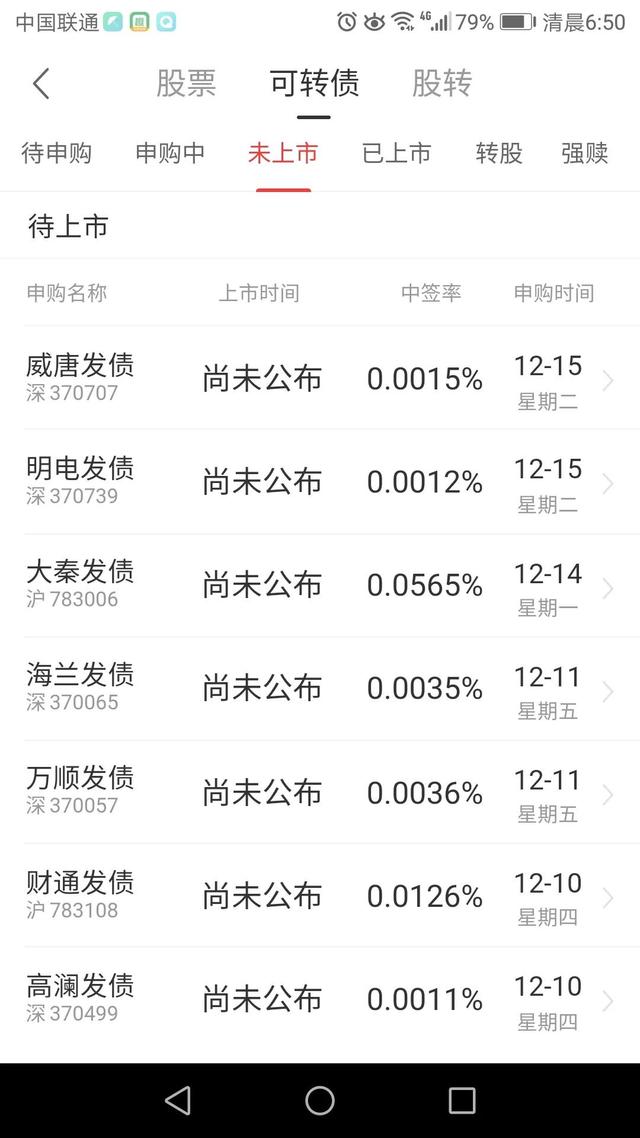Select the 转股 sub-tab
Screen dimensions: 640x1138
[499, 153]
